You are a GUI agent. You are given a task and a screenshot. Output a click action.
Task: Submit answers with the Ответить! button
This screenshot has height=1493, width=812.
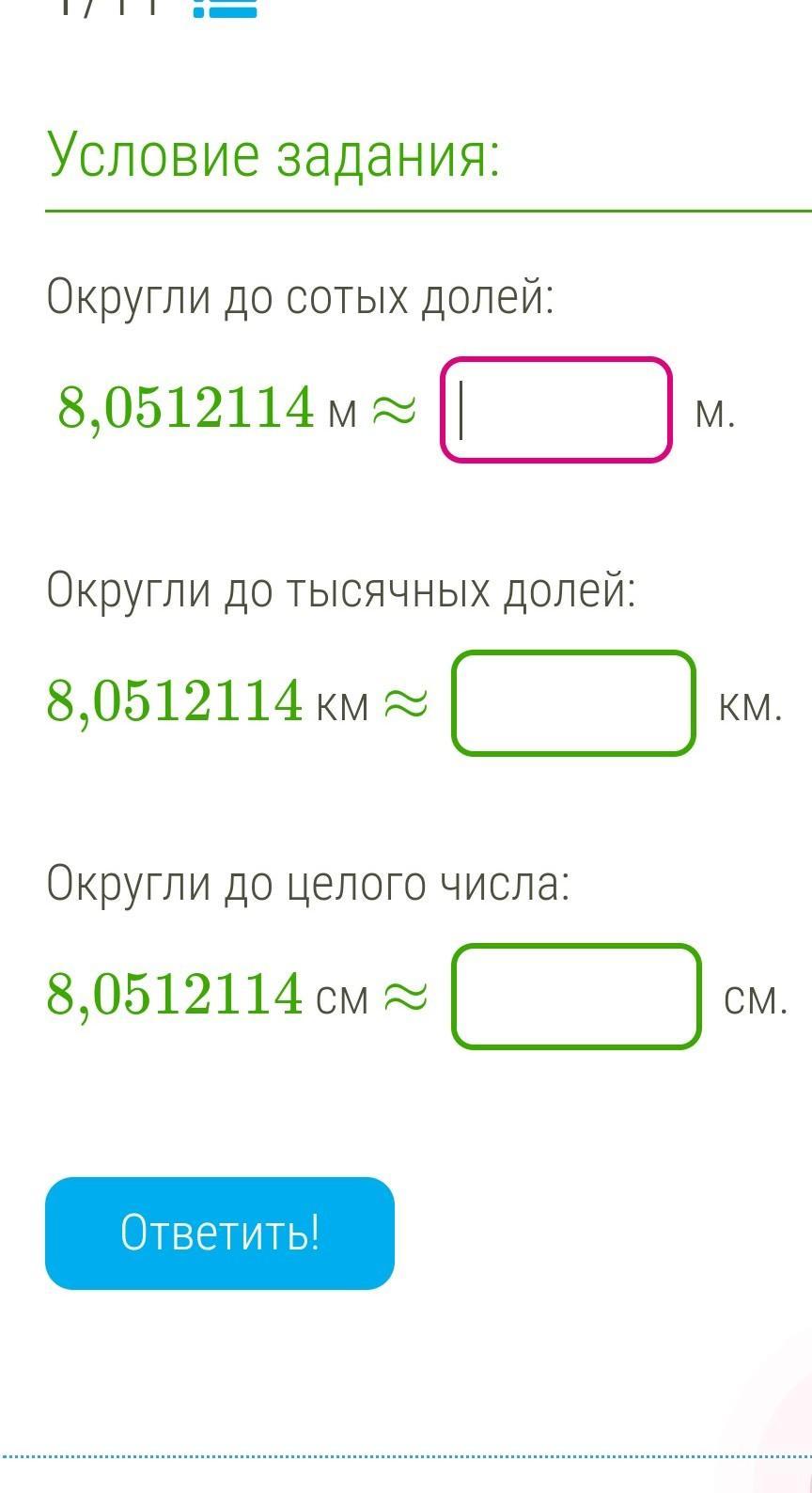pyautogui.click(x=220, y=1233)
